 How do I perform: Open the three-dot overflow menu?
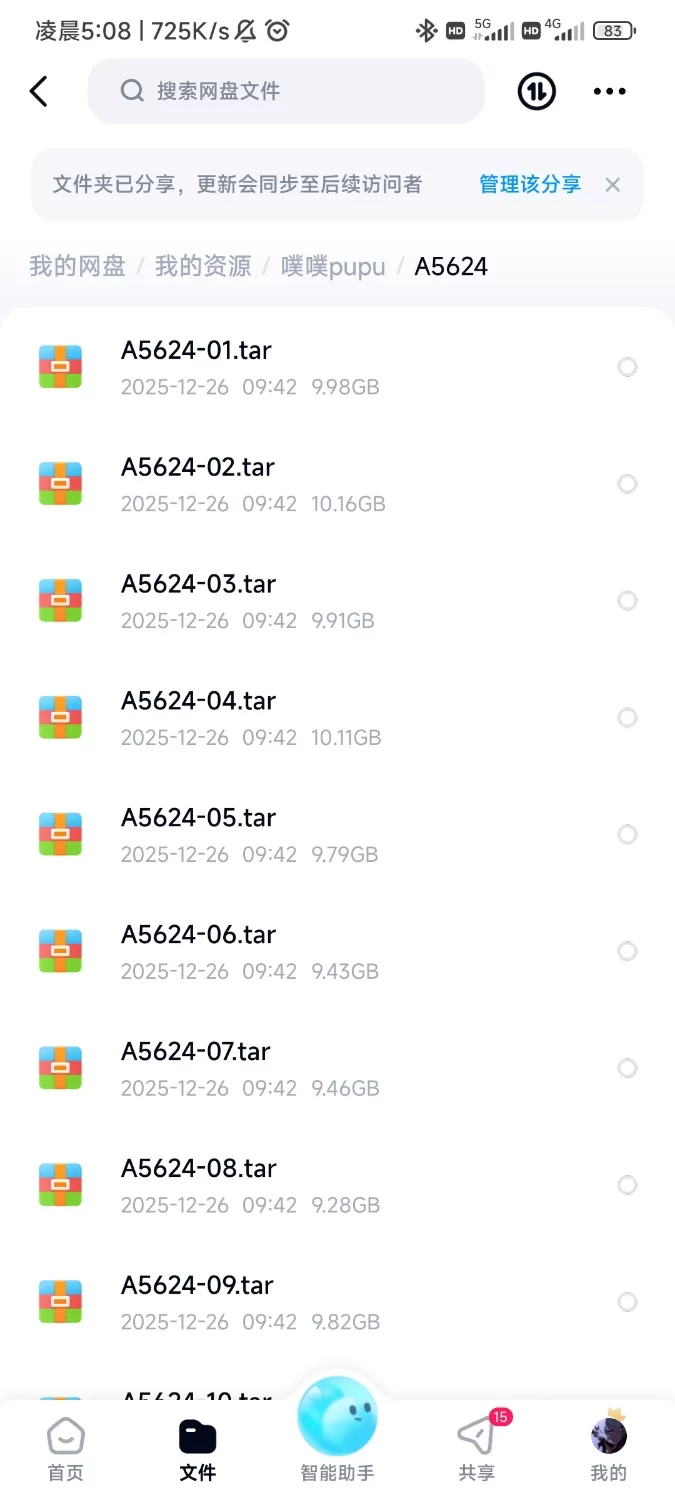click(609, 92)
